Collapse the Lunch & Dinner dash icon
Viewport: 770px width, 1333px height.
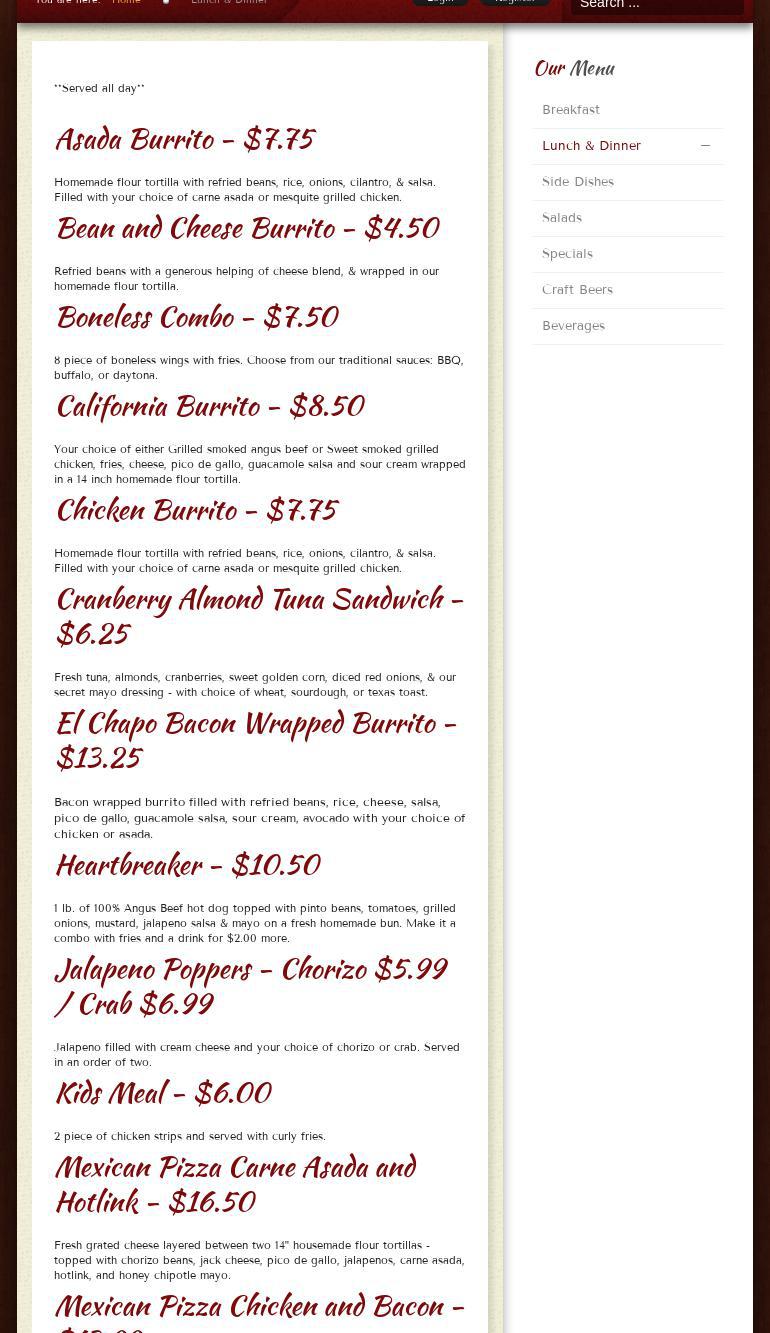(705, 146)
